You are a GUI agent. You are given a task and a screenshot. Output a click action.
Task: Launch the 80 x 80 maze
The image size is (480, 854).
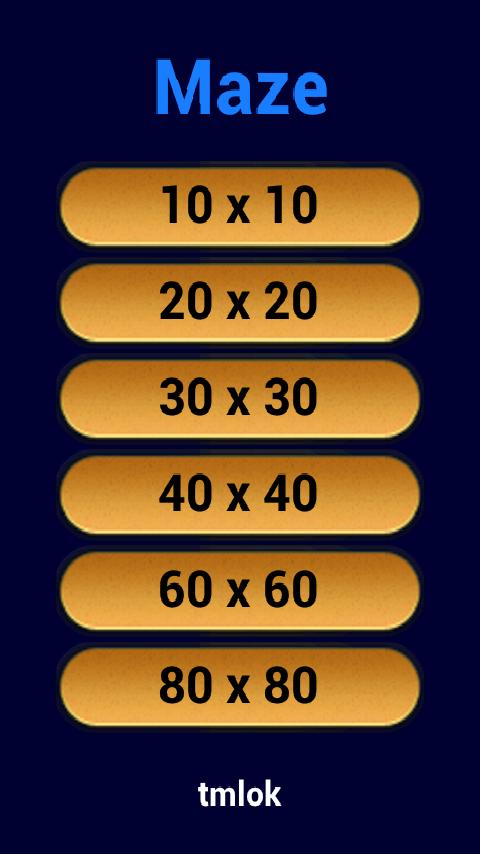click(x=240, y=686)
